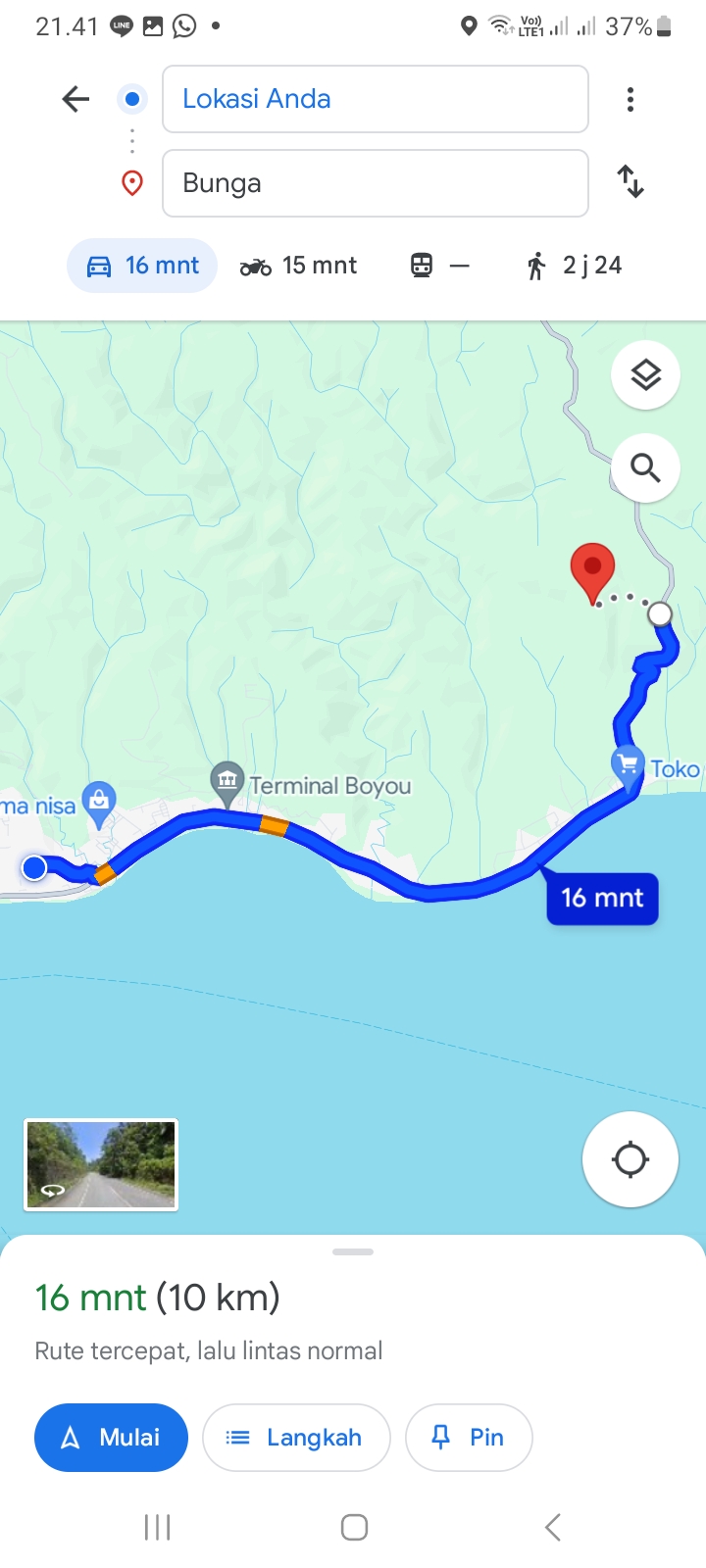Pin this route
This screenshot has width=706, height=1568.
point(469,1438)
